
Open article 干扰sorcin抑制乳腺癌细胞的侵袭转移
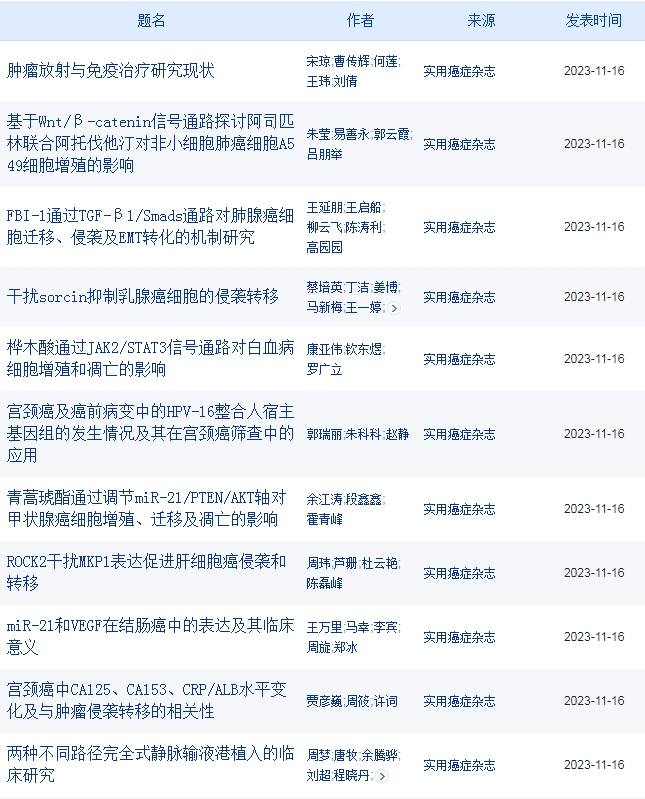pyautogui.click(x=142, y=296)
